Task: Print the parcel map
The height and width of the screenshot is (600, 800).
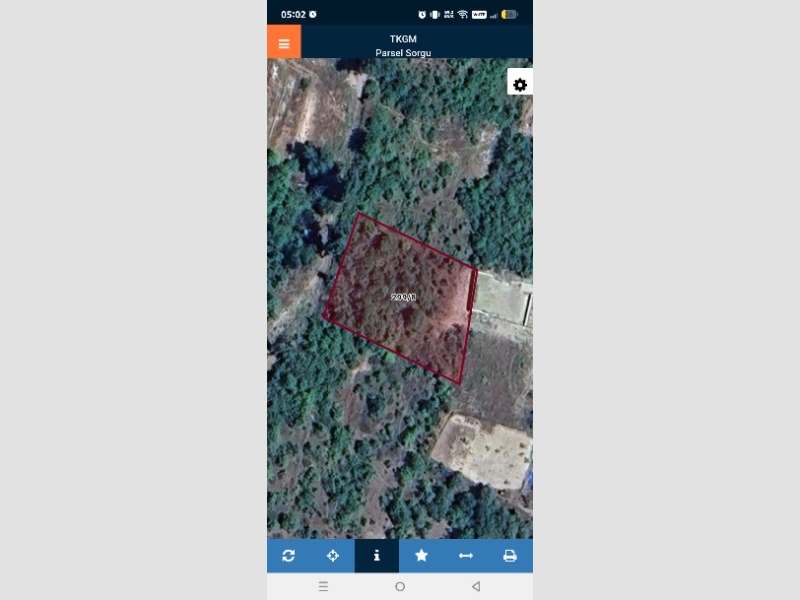Action: [510, 556]
